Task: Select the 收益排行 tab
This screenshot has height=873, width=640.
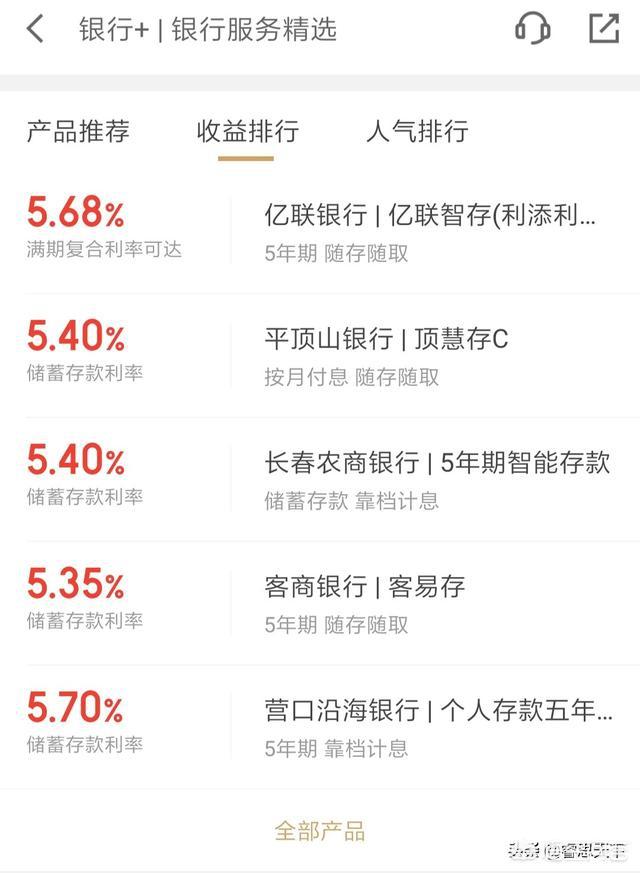Action: 247,131
